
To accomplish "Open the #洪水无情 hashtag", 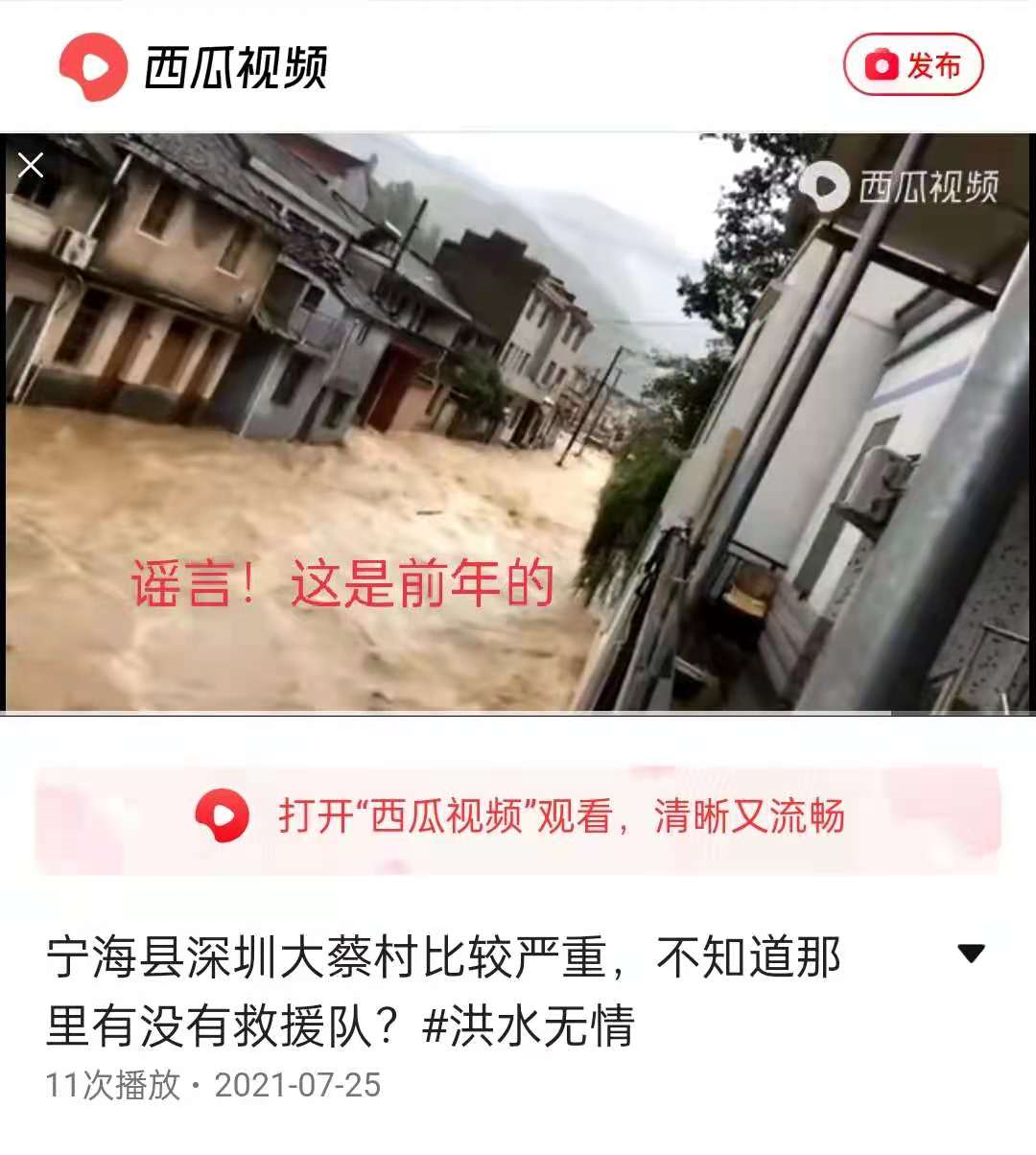I will click(x=529, y=1025).
